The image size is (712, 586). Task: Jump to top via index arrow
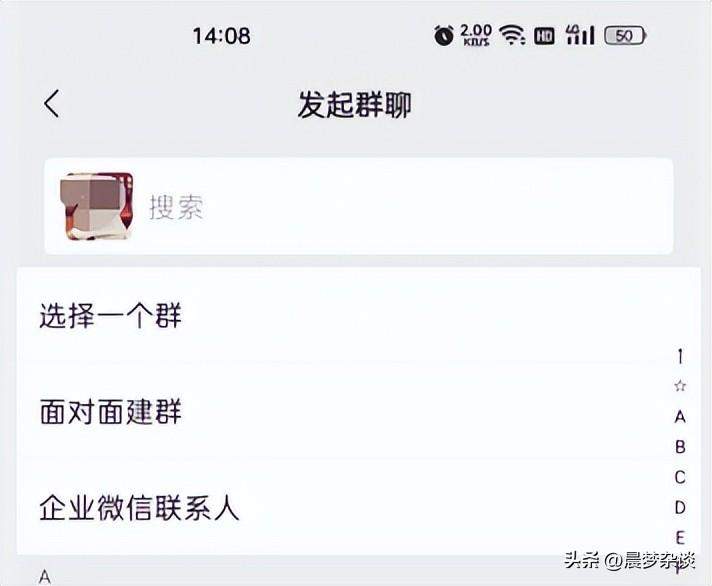(680, 355)
